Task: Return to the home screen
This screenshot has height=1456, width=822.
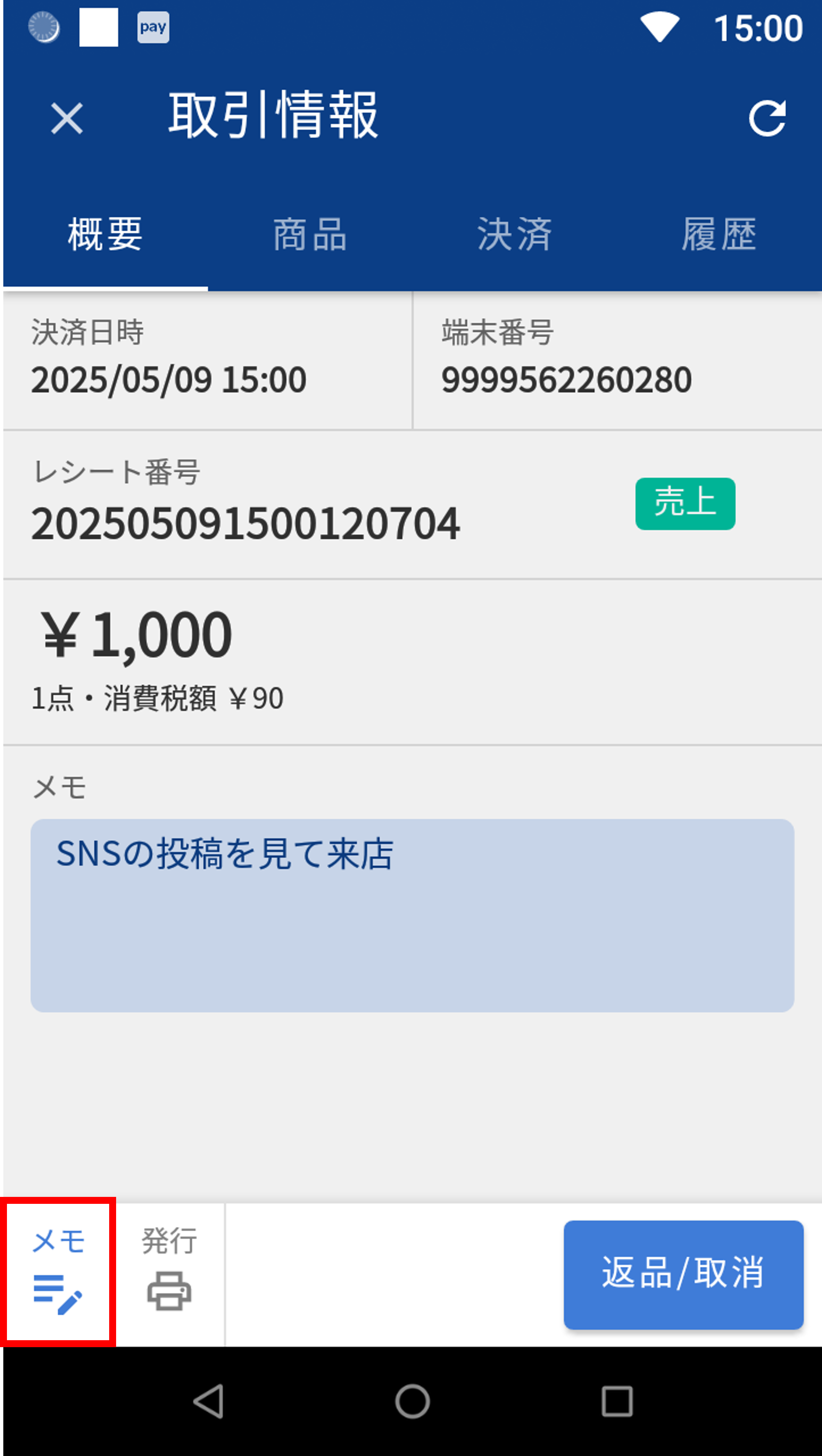Action: tap(412, 1401)
